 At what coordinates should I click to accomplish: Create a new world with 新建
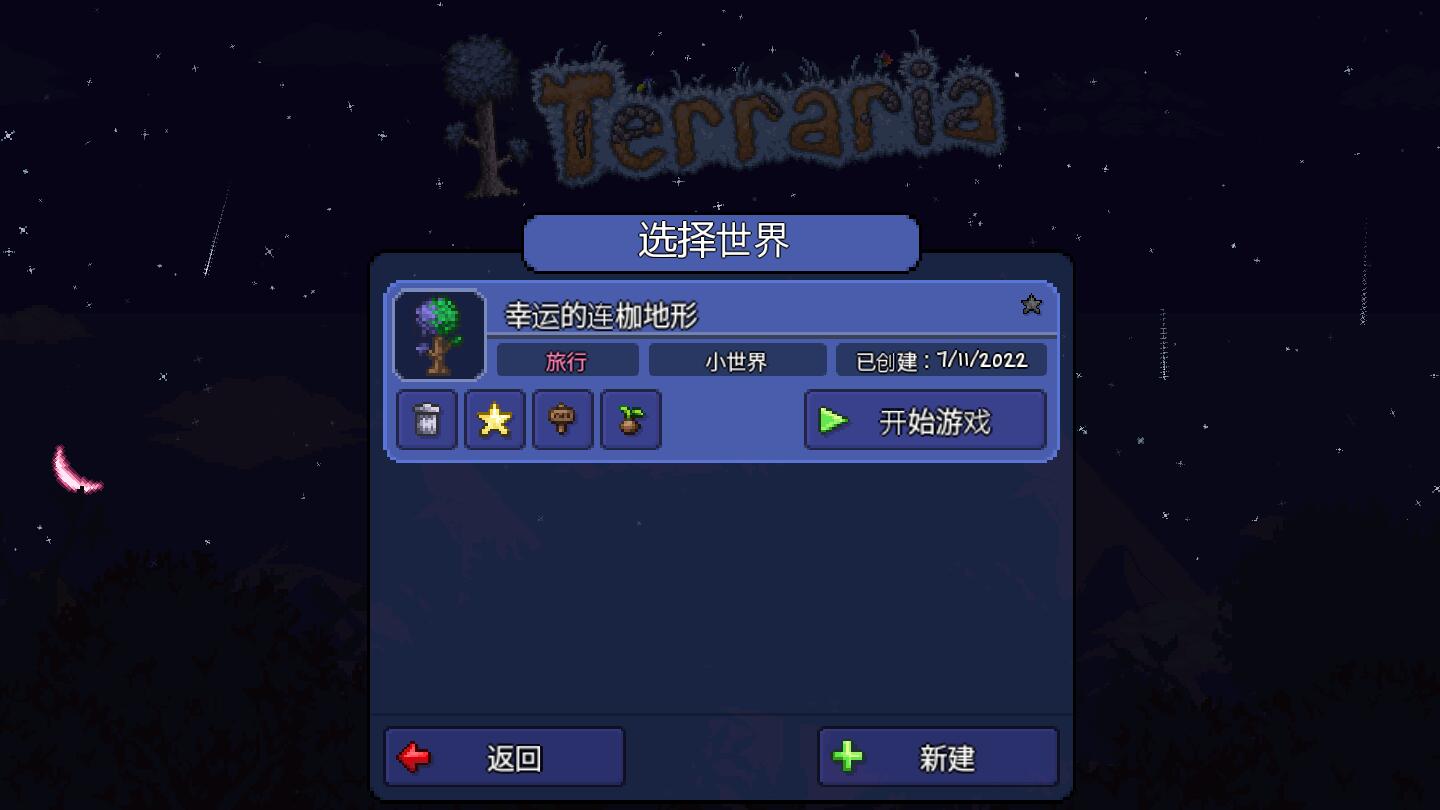coord(938,757)
